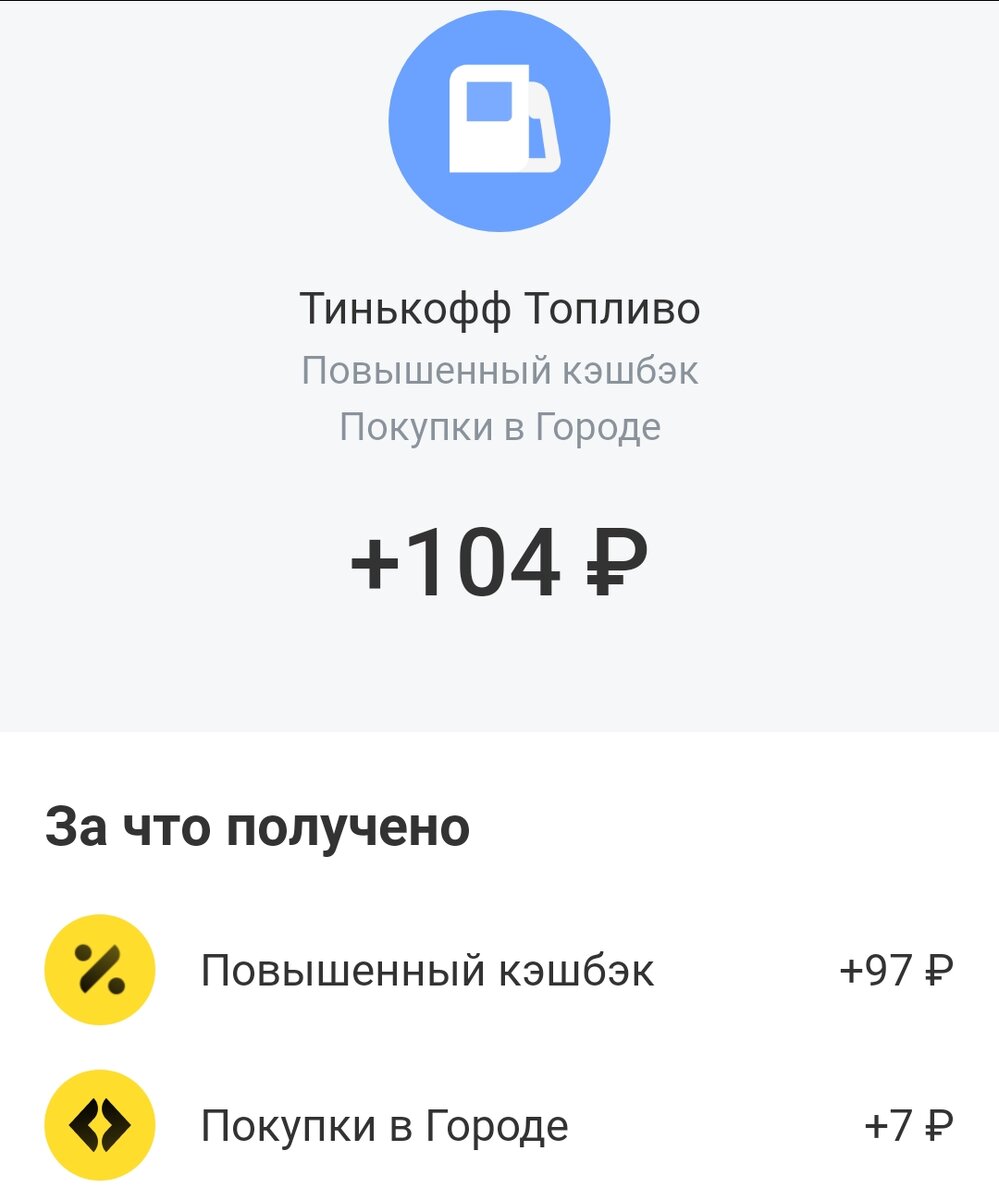
Task: Tap the Повышенный кэшбэк subtitle link
Action: pyautogui.click(x=500, y=370)
